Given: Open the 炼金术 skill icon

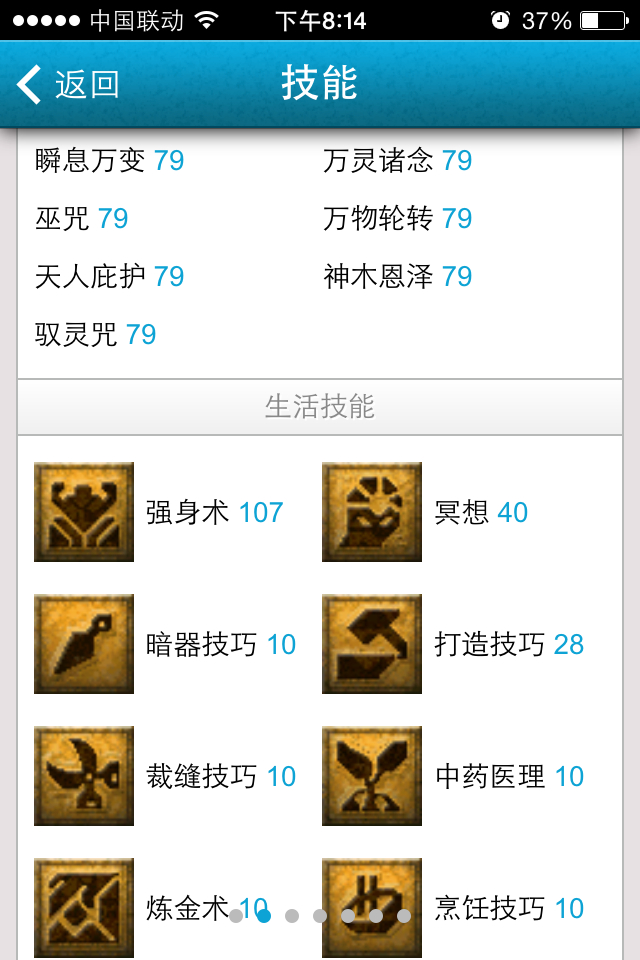Looking at the screenshot, I should click(x=84, y=905).
